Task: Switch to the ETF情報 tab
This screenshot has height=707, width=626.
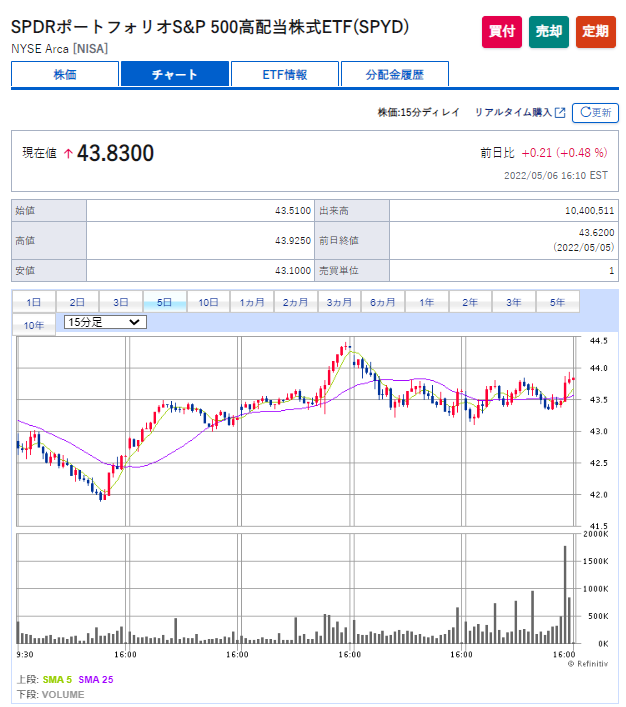Action: [x=285, y=74]
